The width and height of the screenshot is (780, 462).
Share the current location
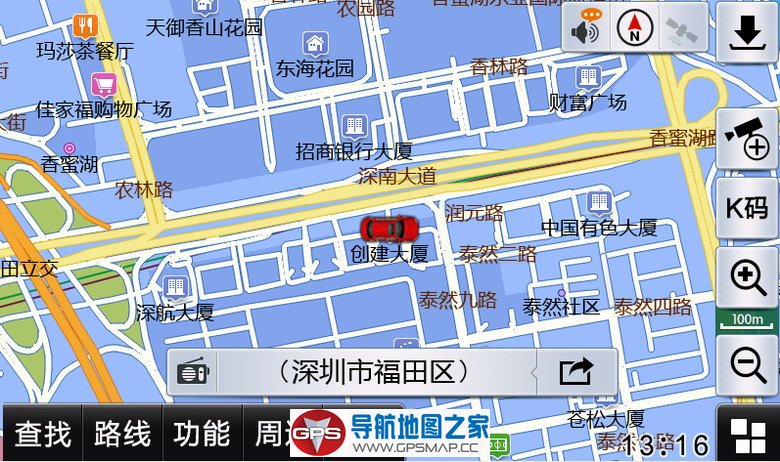[x=575, y=373]
